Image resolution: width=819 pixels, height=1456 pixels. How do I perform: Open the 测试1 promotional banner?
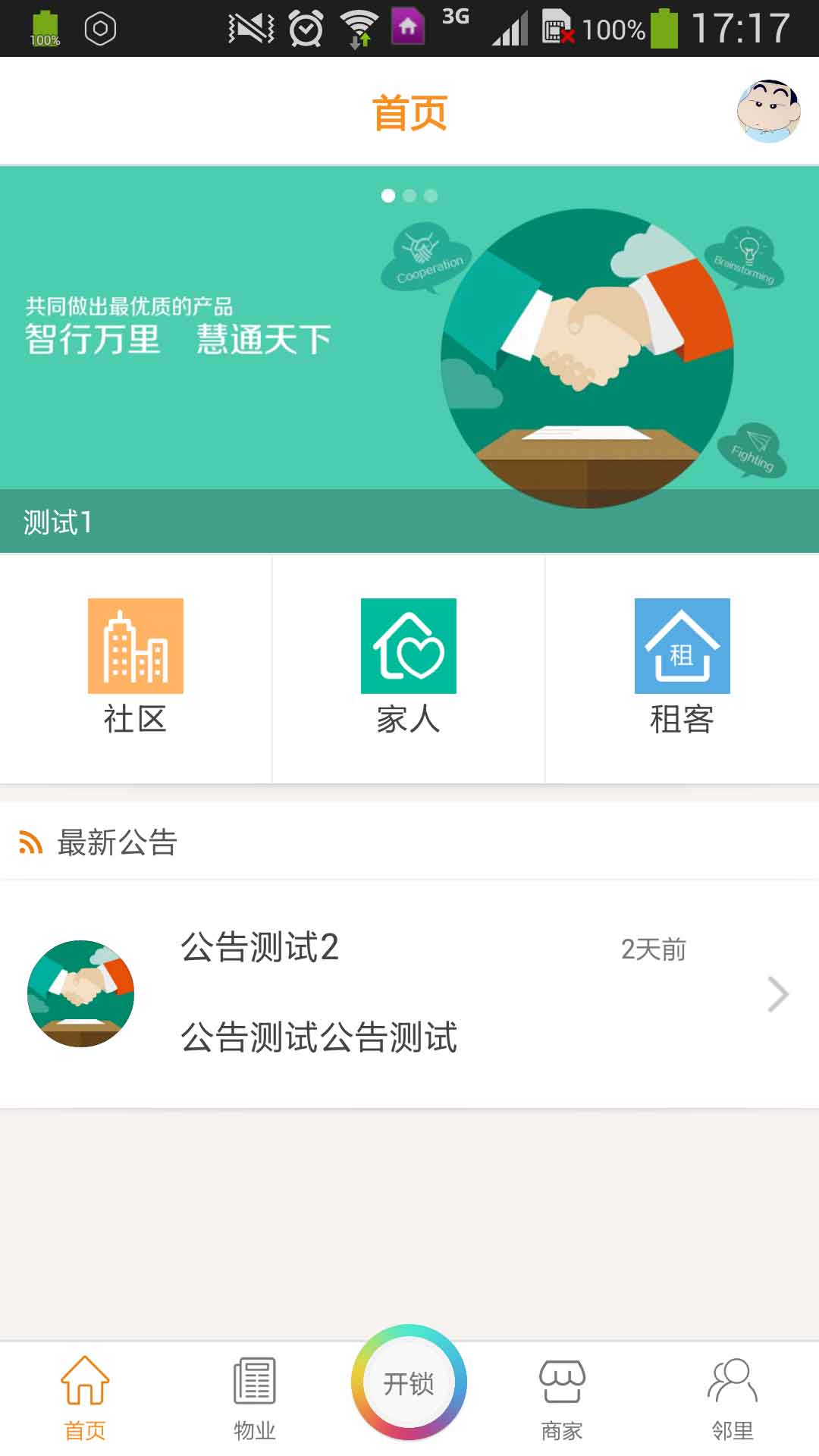(x=409, y=356)
